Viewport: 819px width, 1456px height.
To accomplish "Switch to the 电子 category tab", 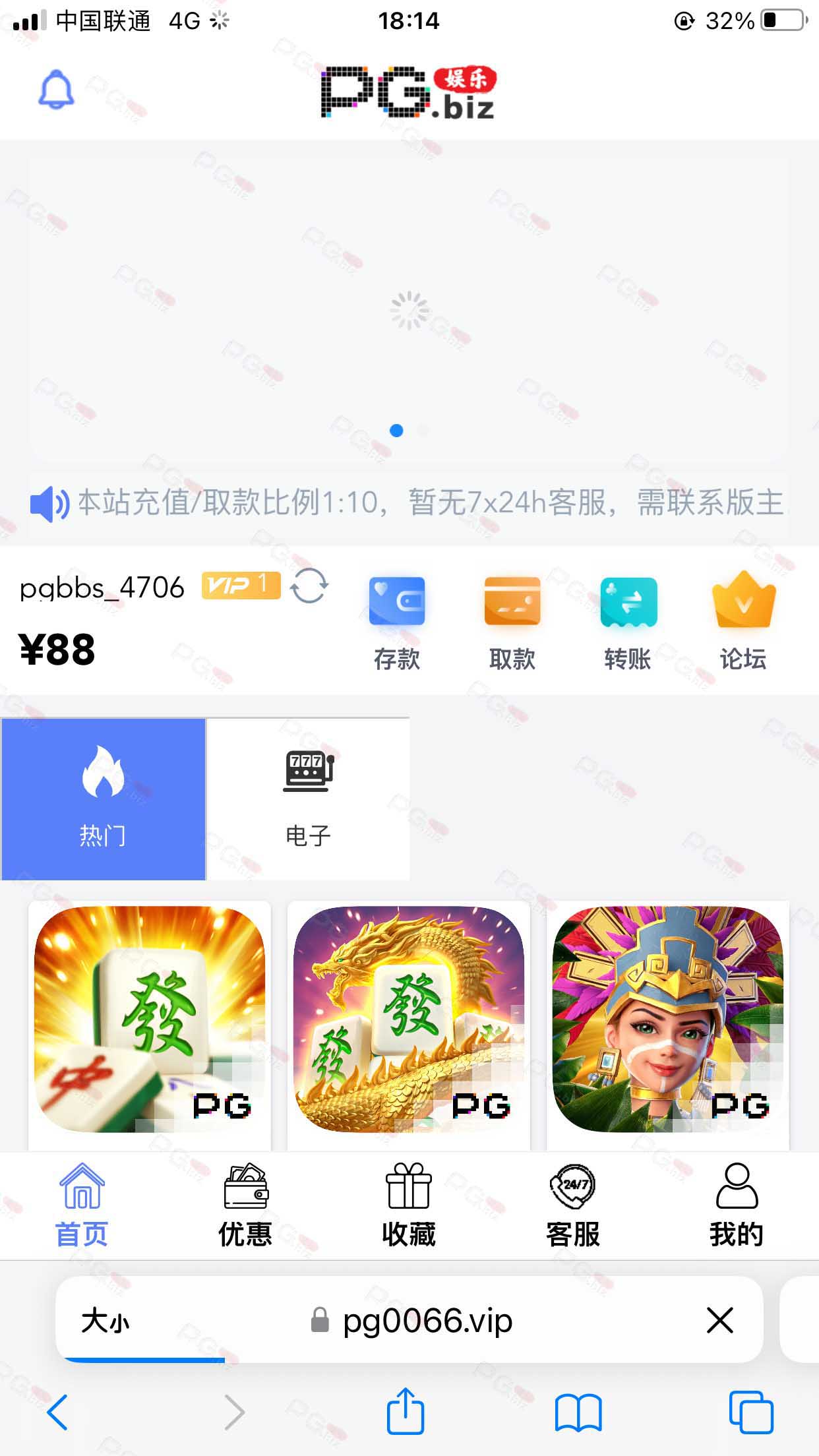I will pyautogui.click(x=308, y=799).
